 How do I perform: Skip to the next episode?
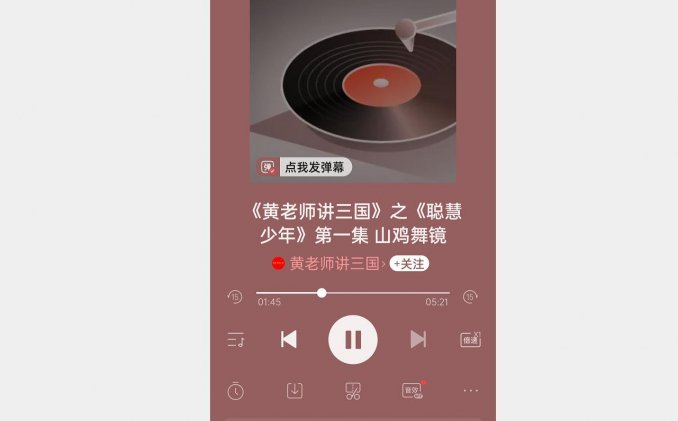(x=418, y=340)
